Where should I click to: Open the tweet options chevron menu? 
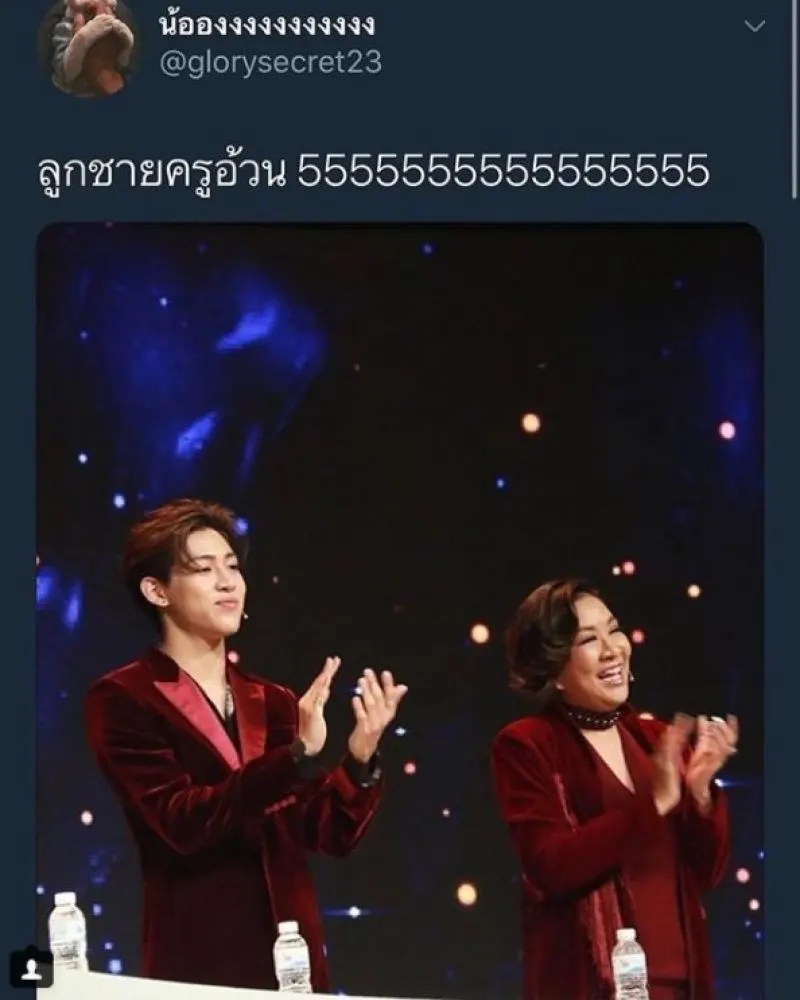(x=755, y=27)
